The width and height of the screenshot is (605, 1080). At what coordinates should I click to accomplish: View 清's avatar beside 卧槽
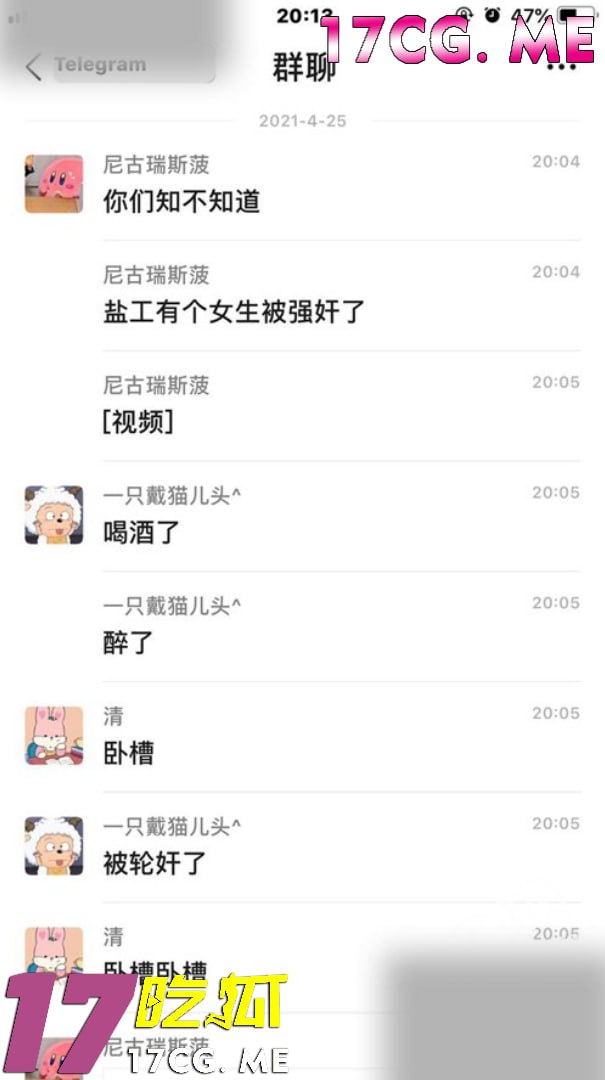point(54,735)
